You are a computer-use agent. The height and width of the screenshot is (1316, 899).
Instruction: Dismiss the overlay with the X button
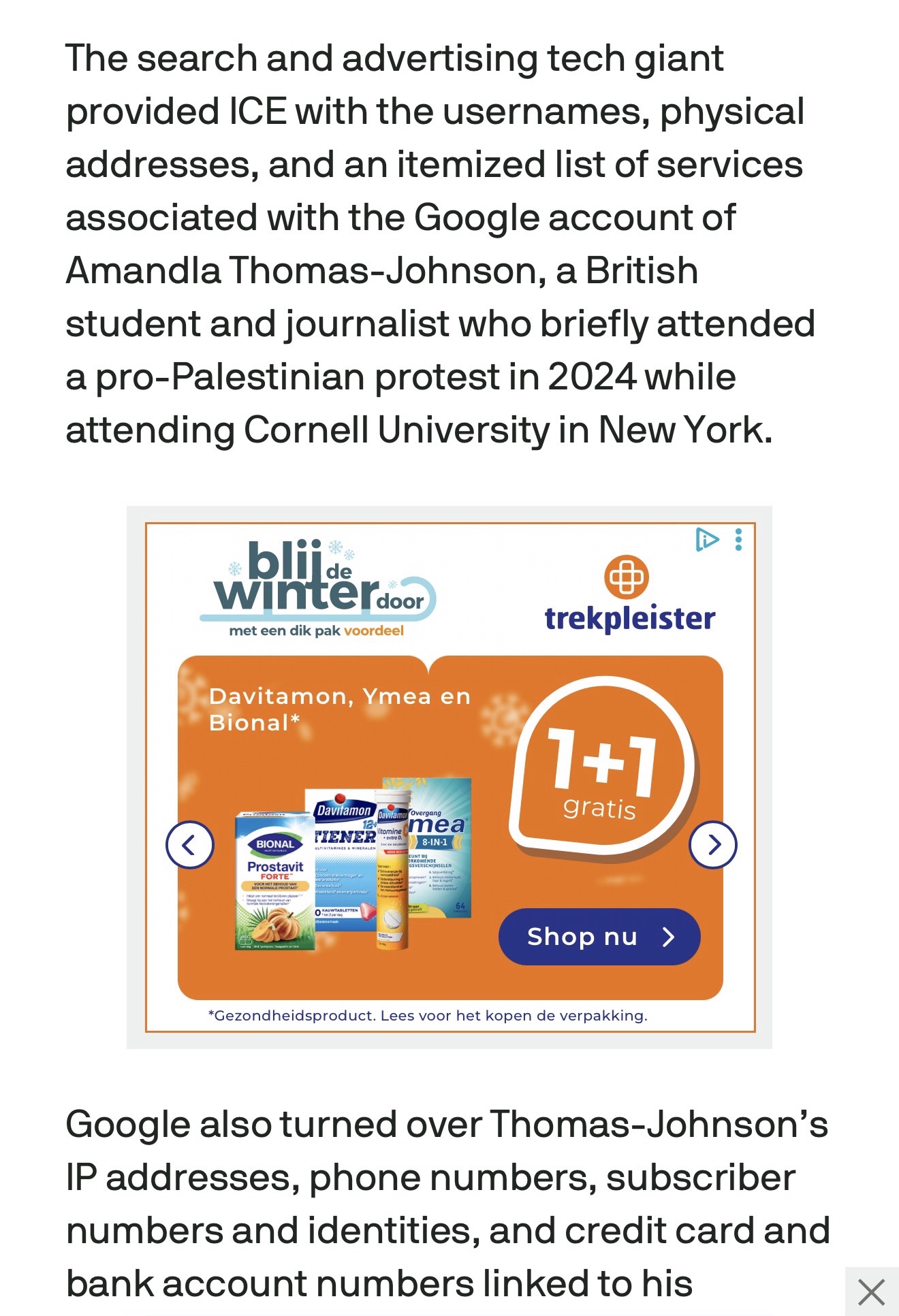pyautogui.click(x=871, y=1291)
